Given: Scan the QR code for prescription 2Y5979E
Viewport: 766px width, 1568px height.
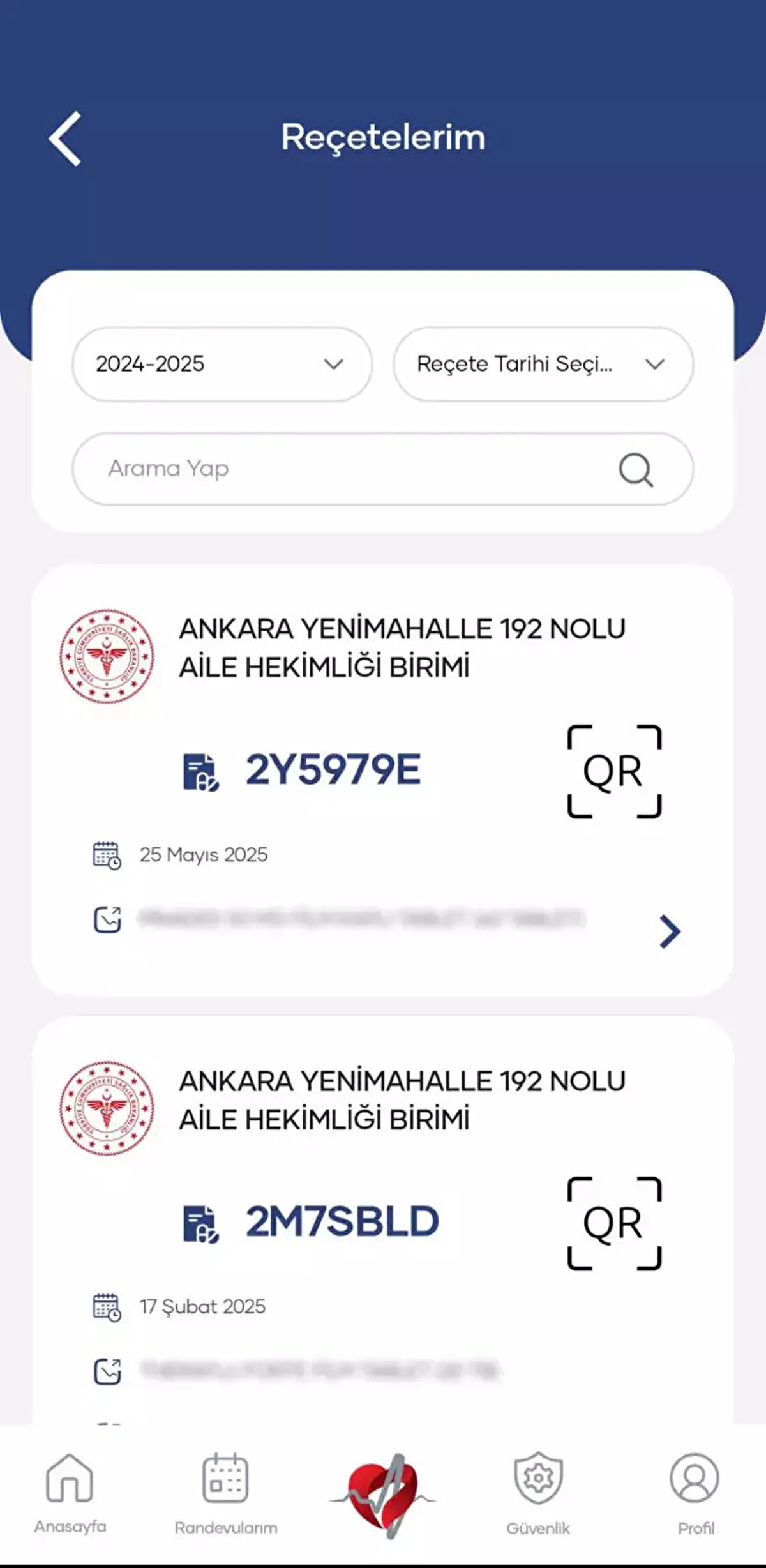Looking at the screenshot, I should (614, 770).
